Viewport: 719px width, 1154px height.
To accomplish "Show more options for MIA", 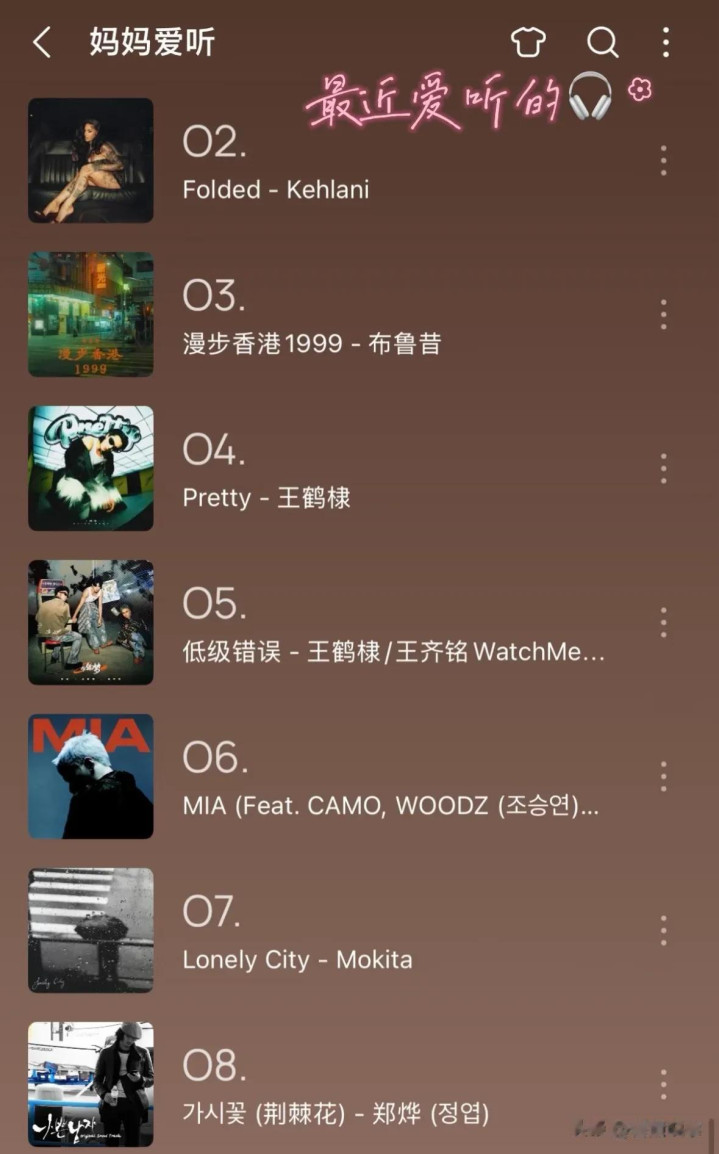I will click(x=663, y=776).
